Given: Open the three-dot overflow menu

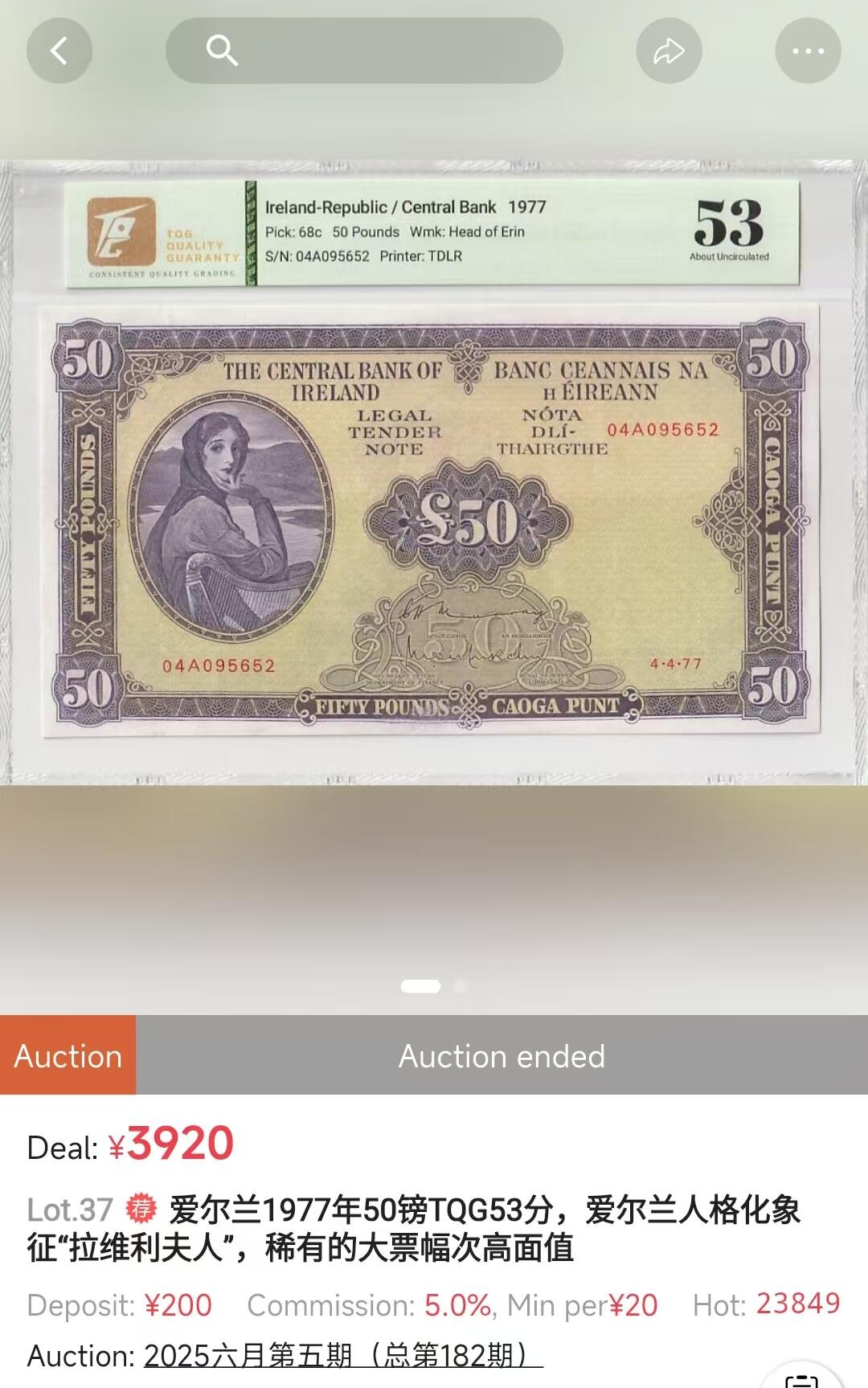Looking at the screenshot, I should (x=807, y=51).
